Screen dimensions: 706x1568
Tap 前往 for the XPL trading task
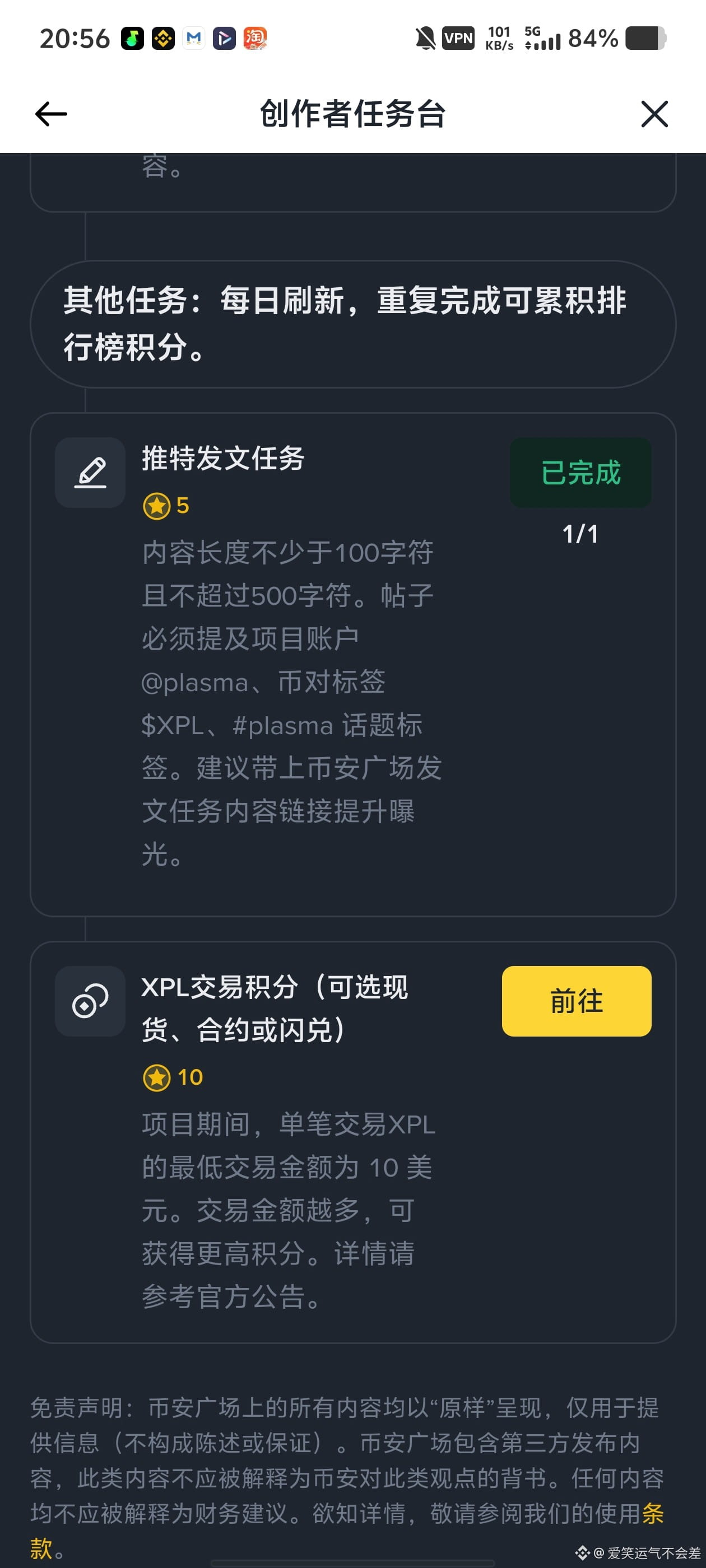[576, 1001]
